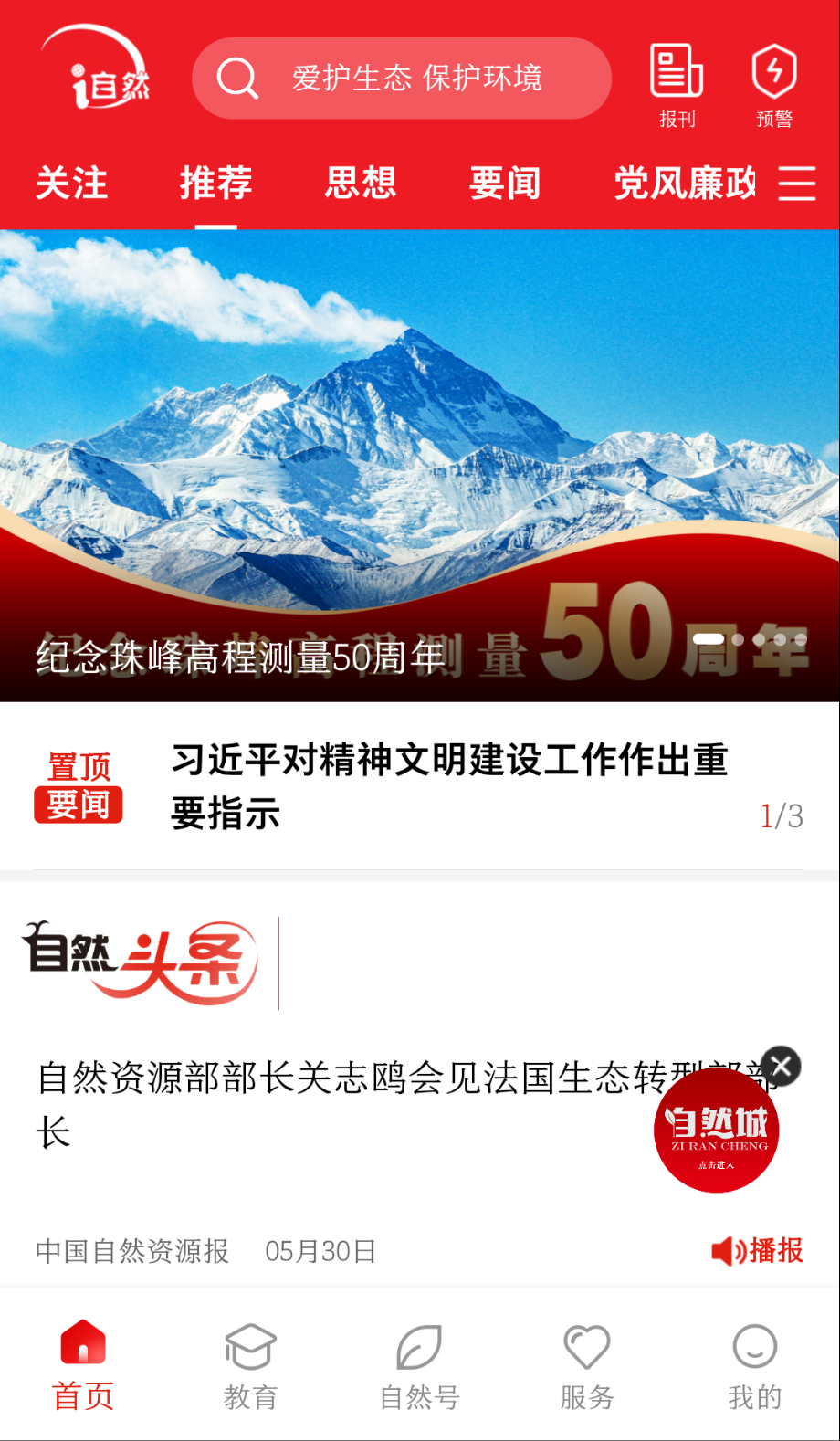Open the 党风廉政 channel
The image size is (840, 1441).
[683, 183]
